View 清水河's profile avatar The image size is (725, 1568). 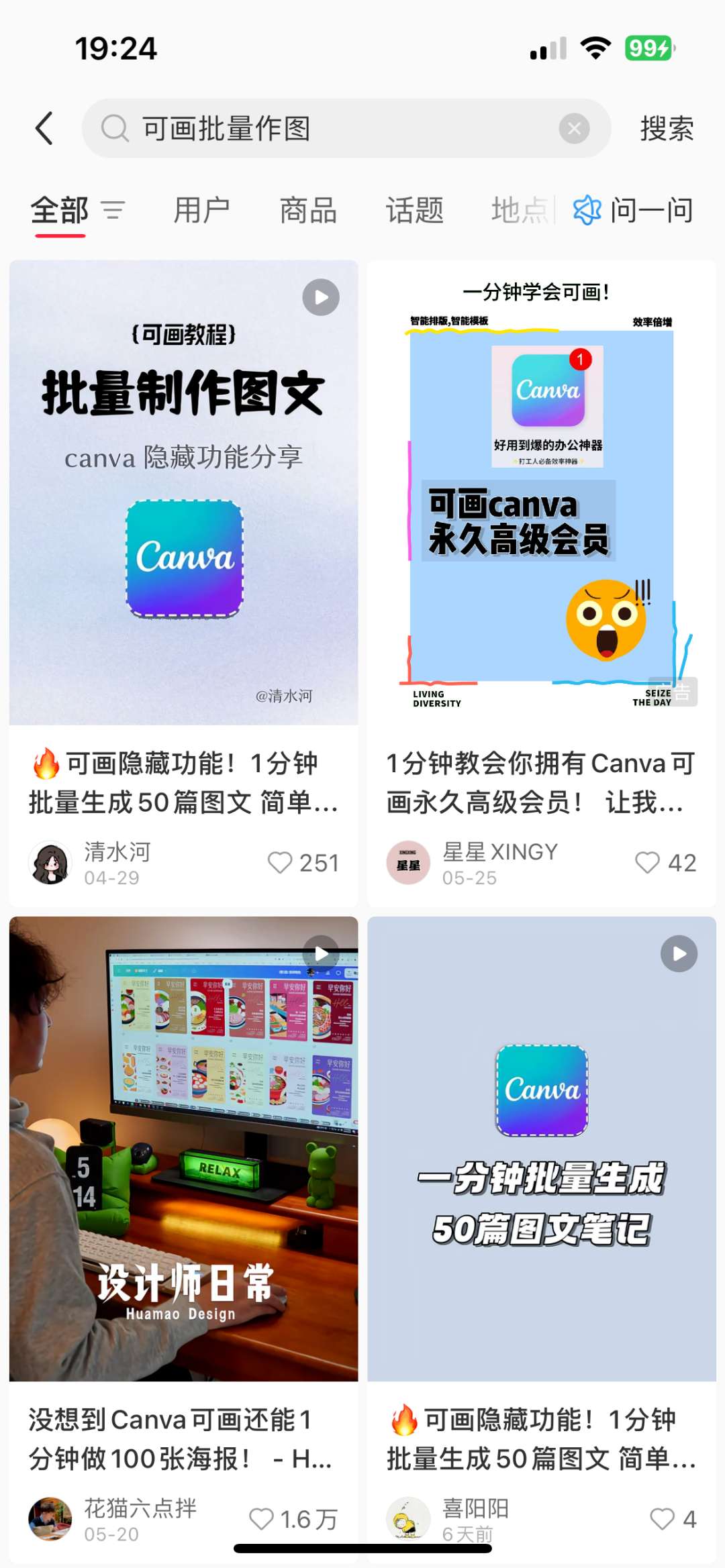pyautogui.click(x=50, y=863)
